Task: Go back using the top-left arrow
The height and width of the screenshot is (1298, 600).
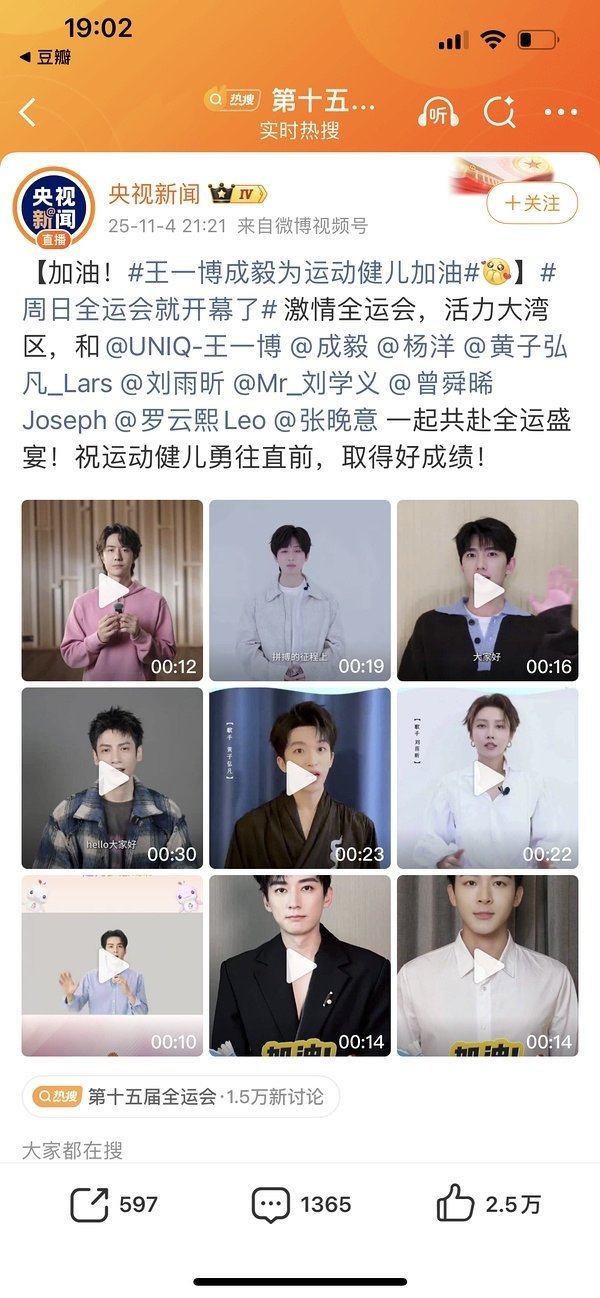Action: tap(28, 112)
